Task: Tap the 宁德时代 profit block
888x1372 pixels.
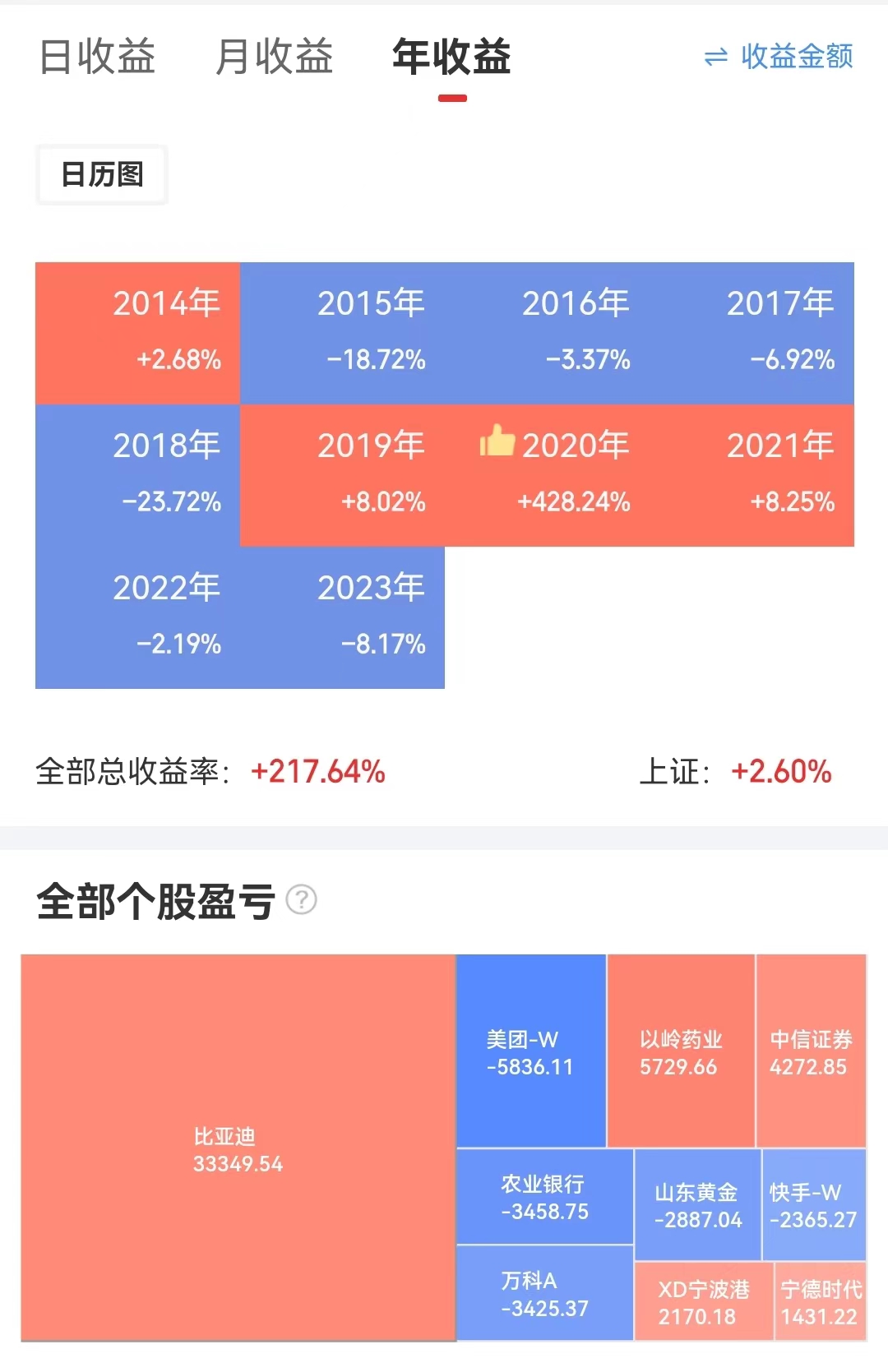Action: click(x=820, y=1302)
